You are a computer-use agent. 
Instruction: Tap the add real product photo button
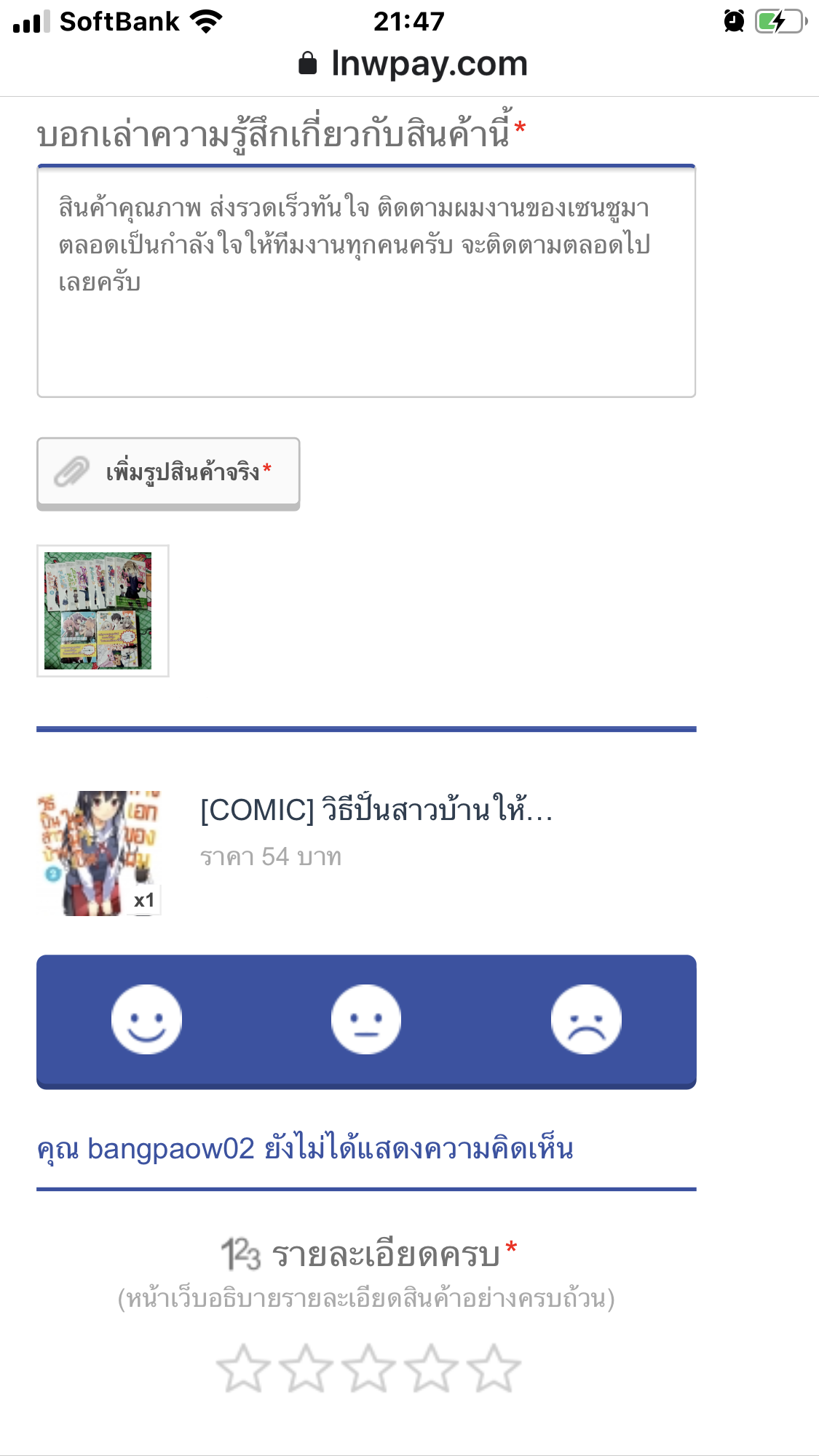[168, 472]
